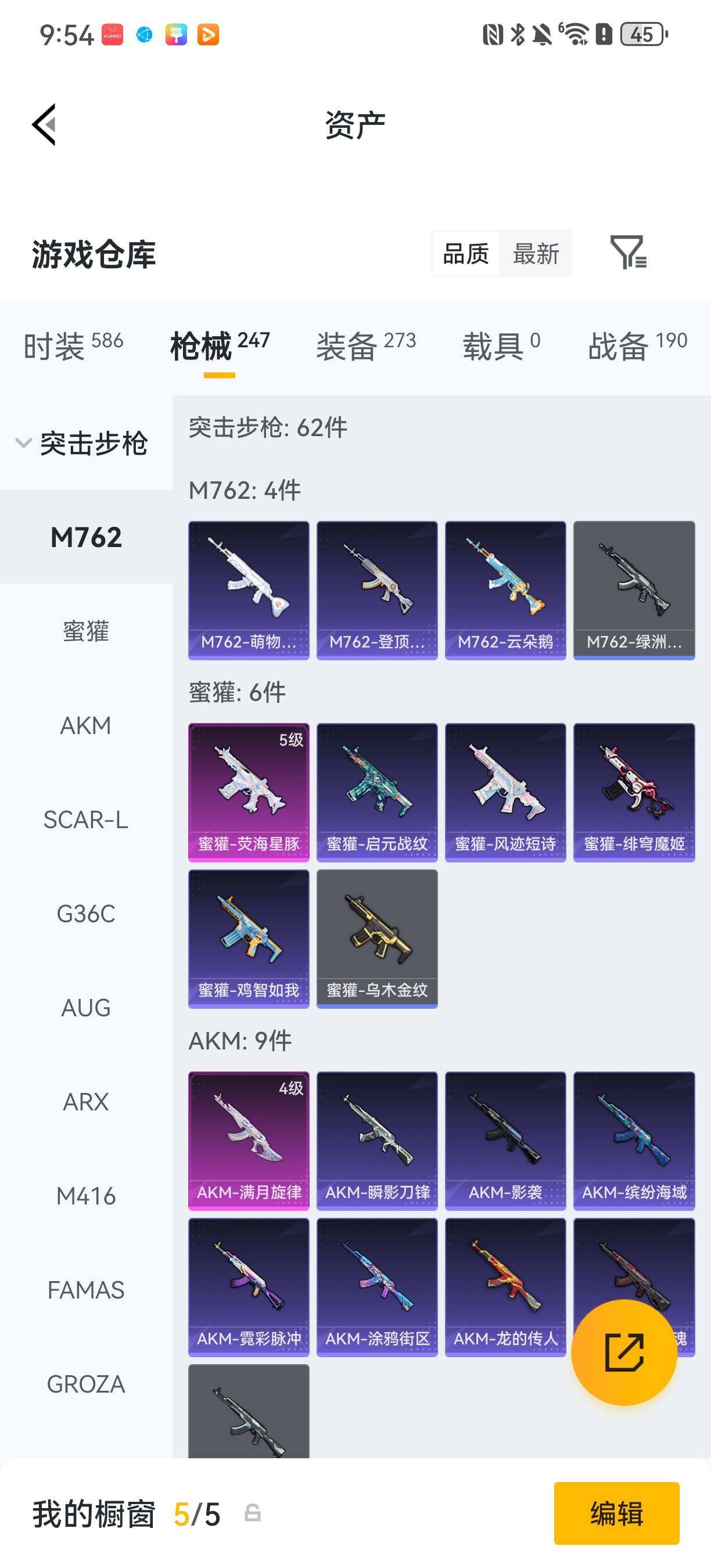Open the filter icon next to 最新
Image resolution: width=711 pixels, height=1568 pixels.
629,253
